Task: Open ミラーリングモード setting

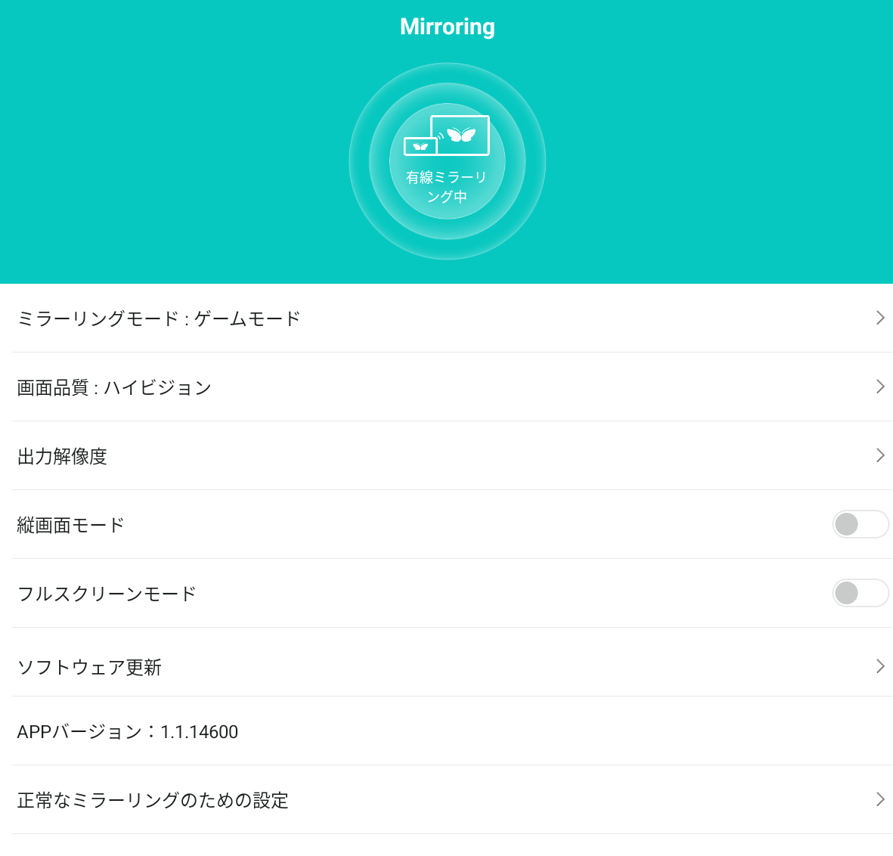Action: (x=446, y=319)
